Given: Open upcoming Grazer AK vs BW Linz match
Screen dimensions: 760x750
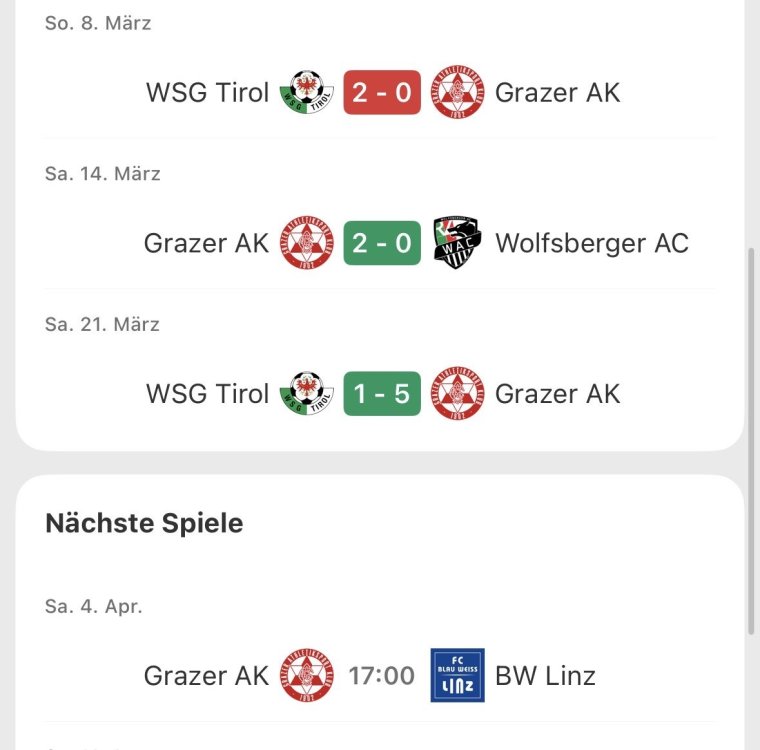Looking at the screenshot, I should [x=381, y=676].
